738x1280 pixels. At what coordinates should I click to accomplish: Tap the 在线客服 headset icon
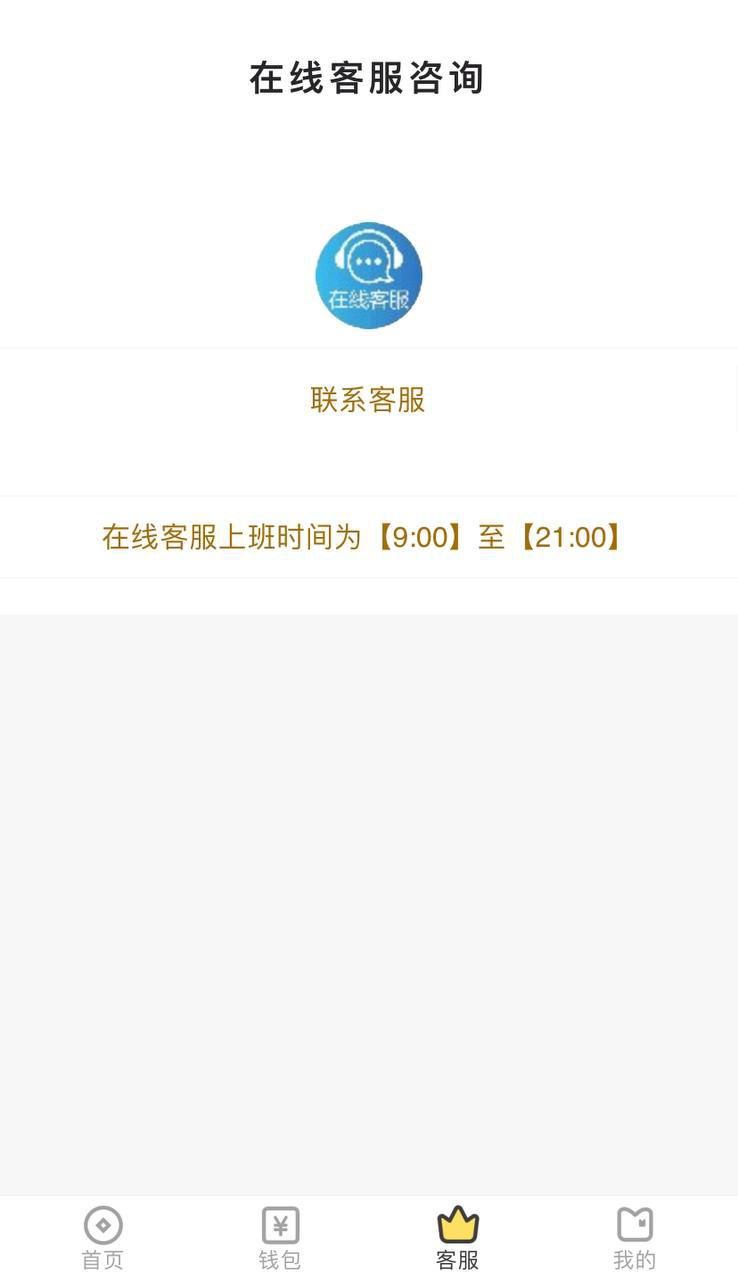pos(368,275)
